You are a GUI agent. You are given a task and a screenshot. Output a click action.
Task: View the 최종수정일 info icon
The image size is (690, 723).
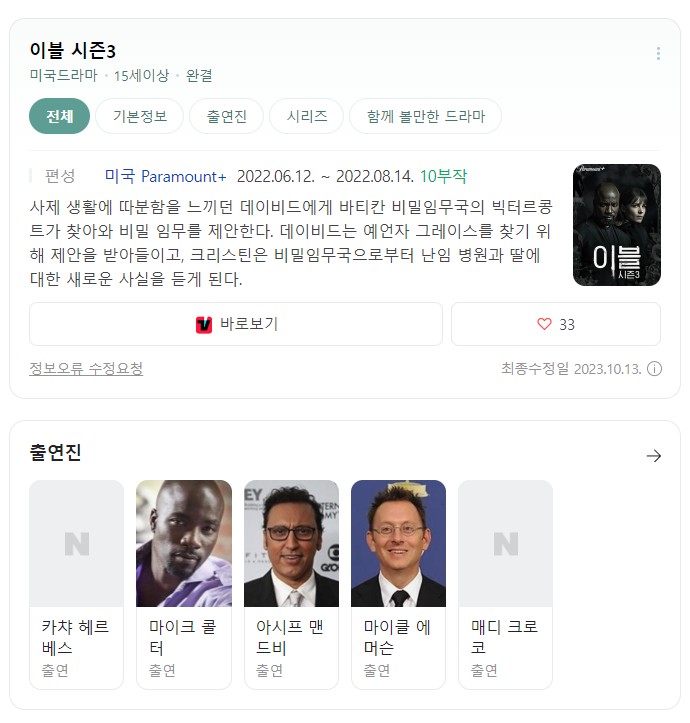[655, 368]
